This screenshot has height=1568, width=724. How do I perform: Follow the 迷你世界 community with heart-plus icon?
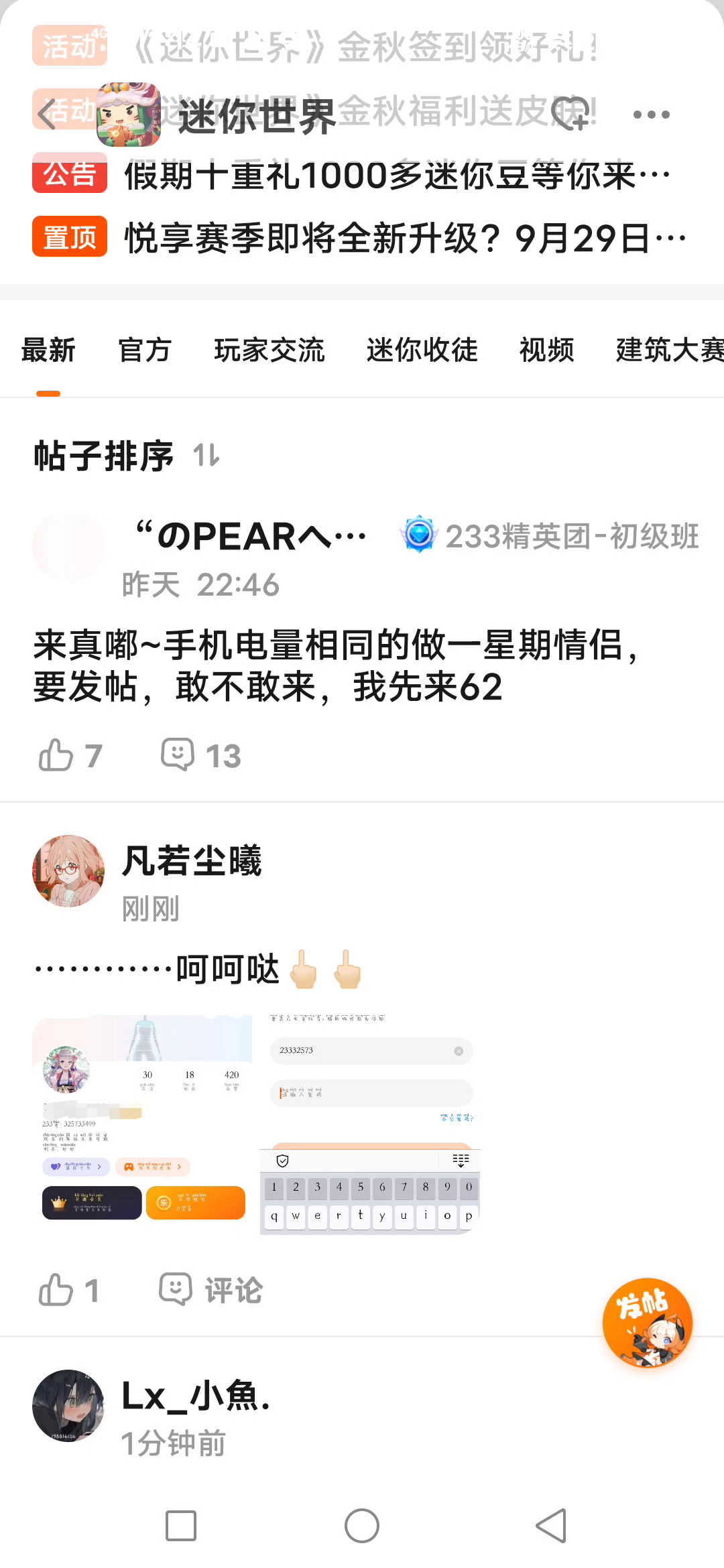570,114
